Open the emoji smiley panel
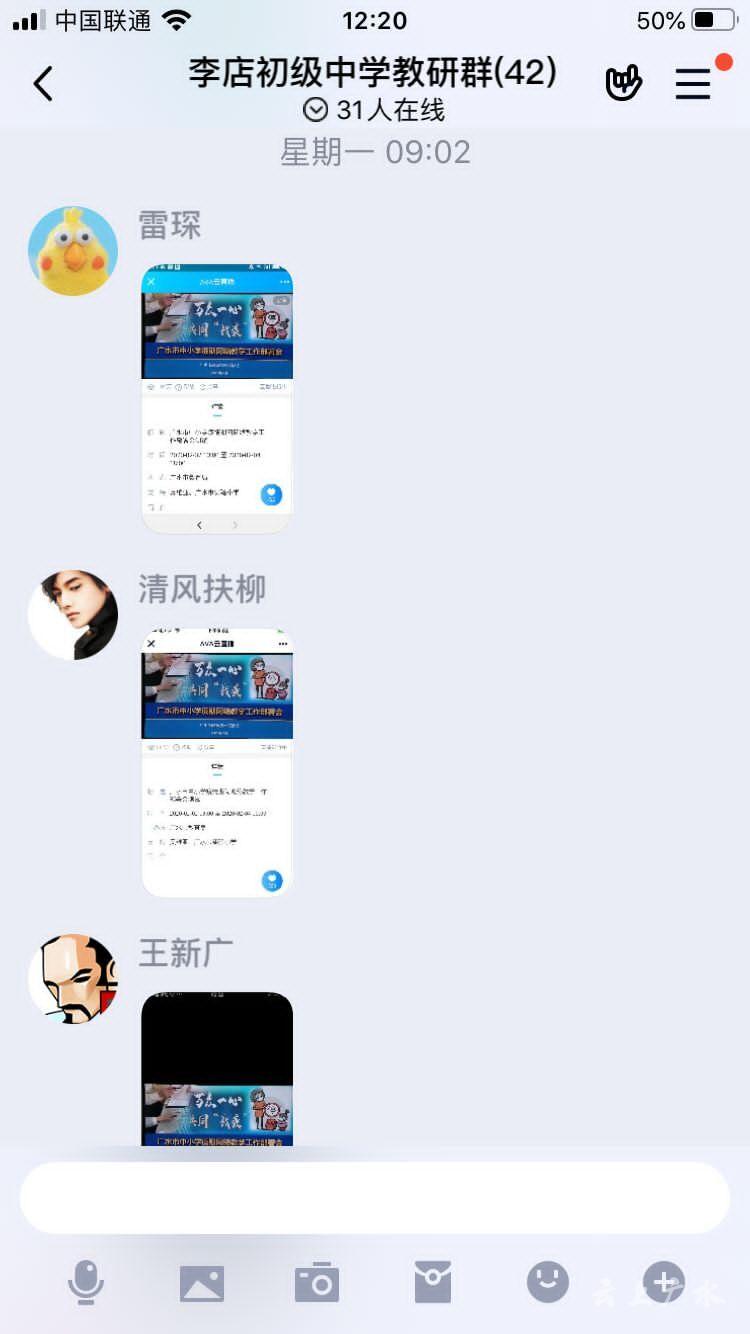 click(x=548, y=1282)
